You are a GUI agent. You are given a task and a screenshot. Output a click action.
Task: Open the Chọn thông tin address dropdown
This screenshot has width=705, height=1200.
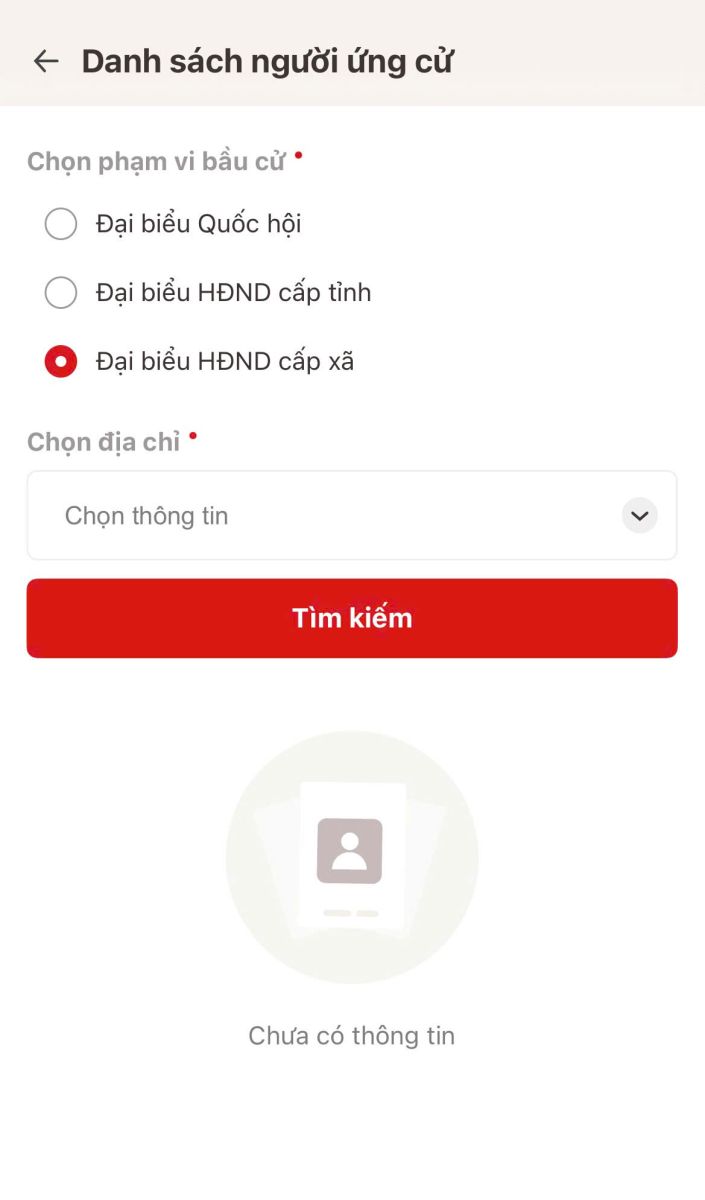[x=351, y=516]
